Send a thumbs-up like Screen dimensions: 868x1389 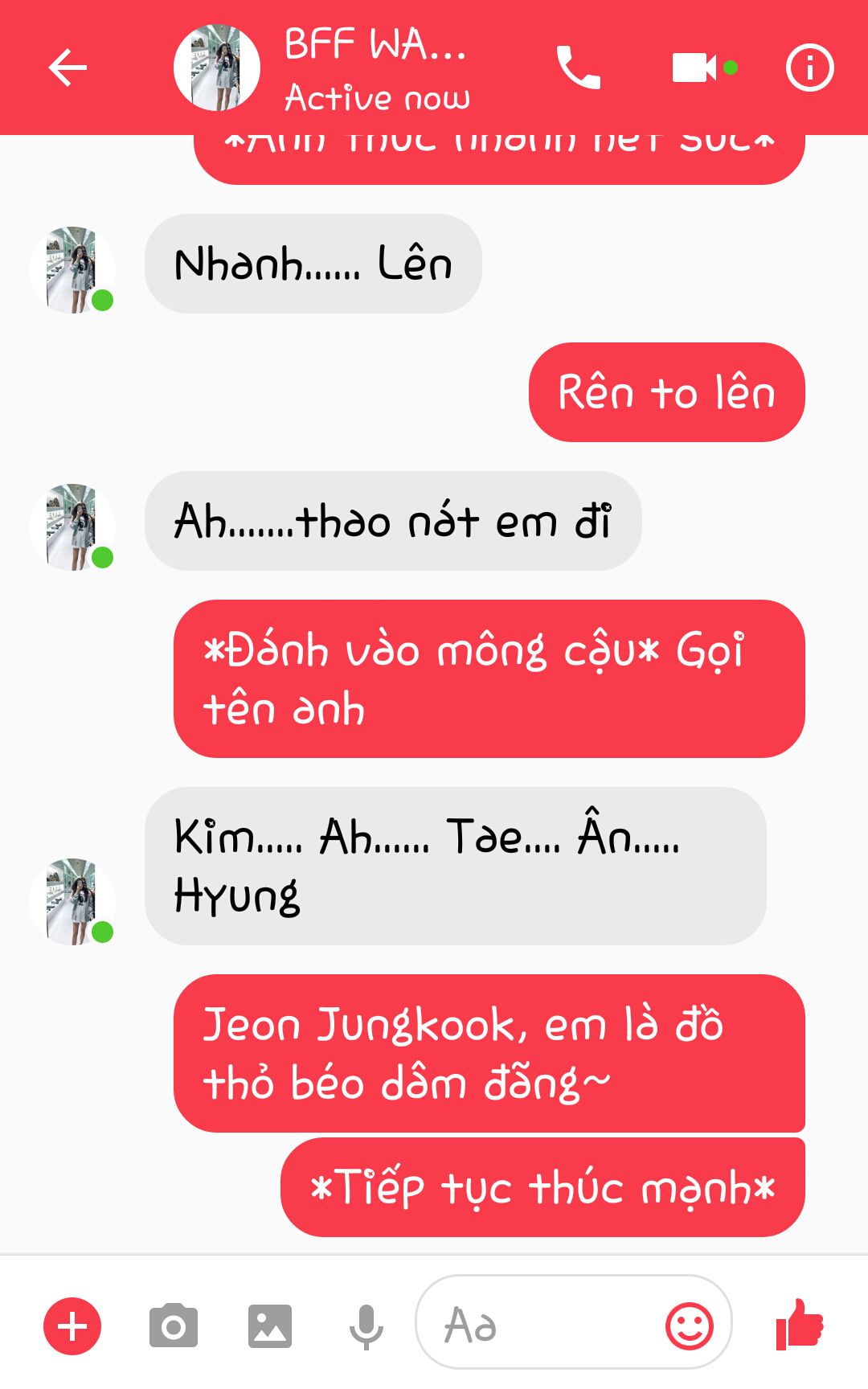(800, 1324)
